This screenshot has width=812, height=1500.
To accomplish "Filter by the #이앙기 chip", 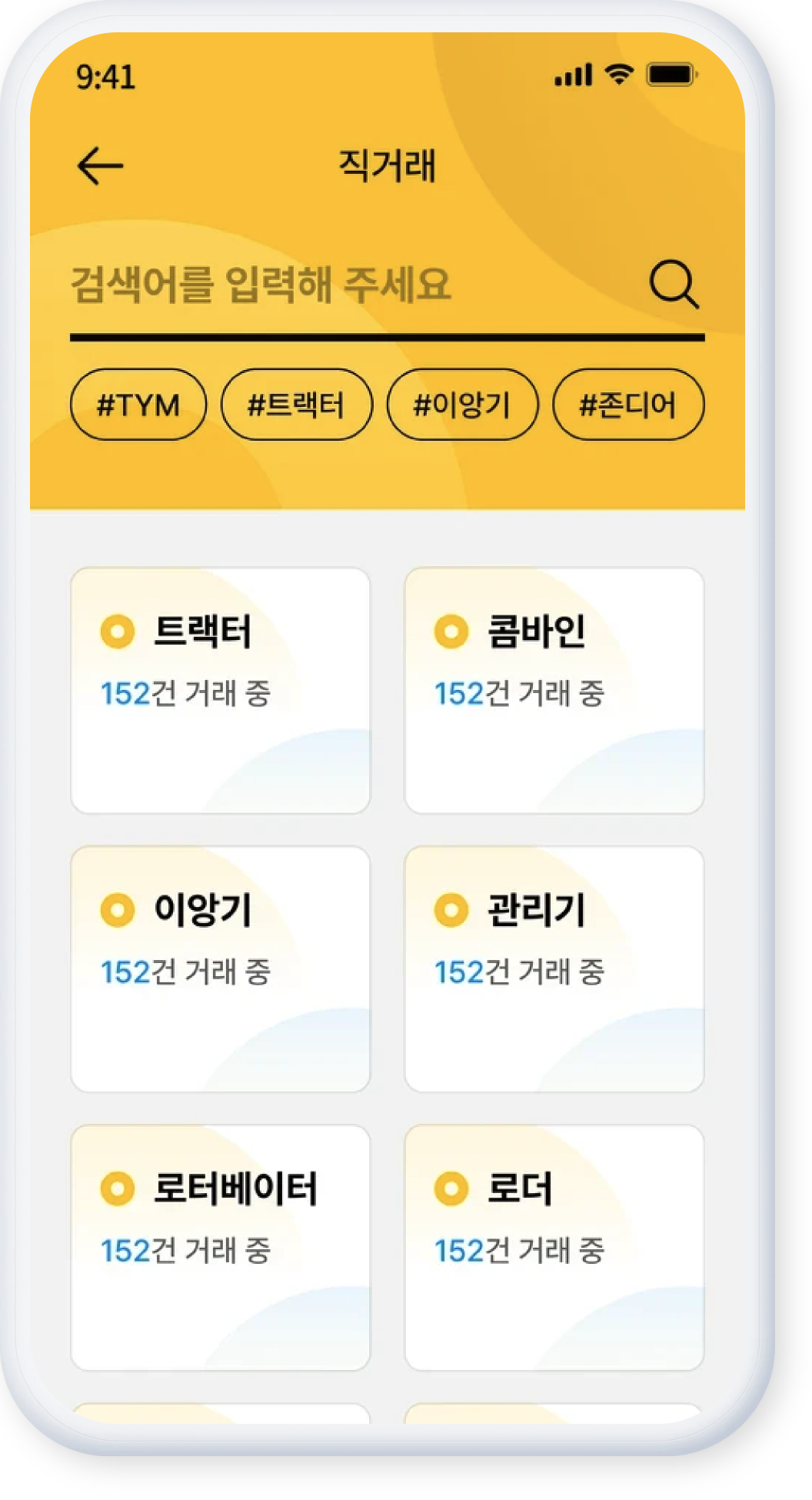I will [x=462, y=405].
